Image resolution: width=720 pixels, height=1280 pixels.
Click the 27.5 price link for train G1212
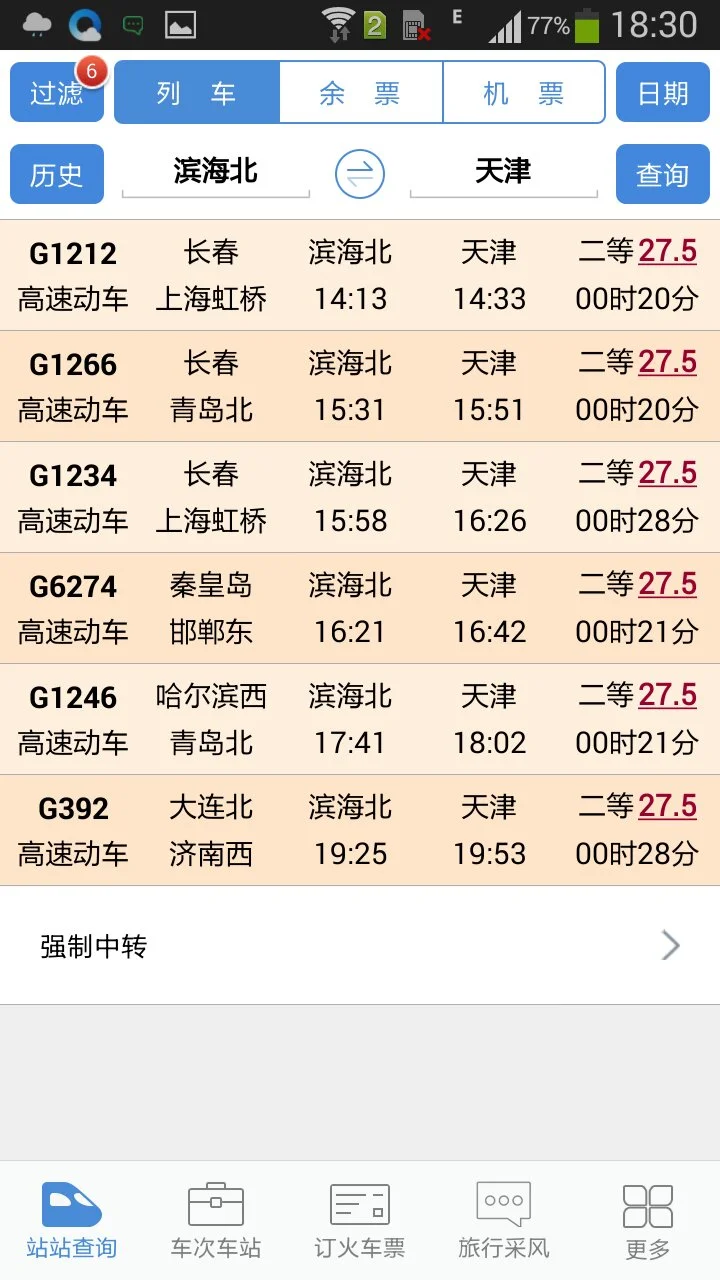pos(668,252)
